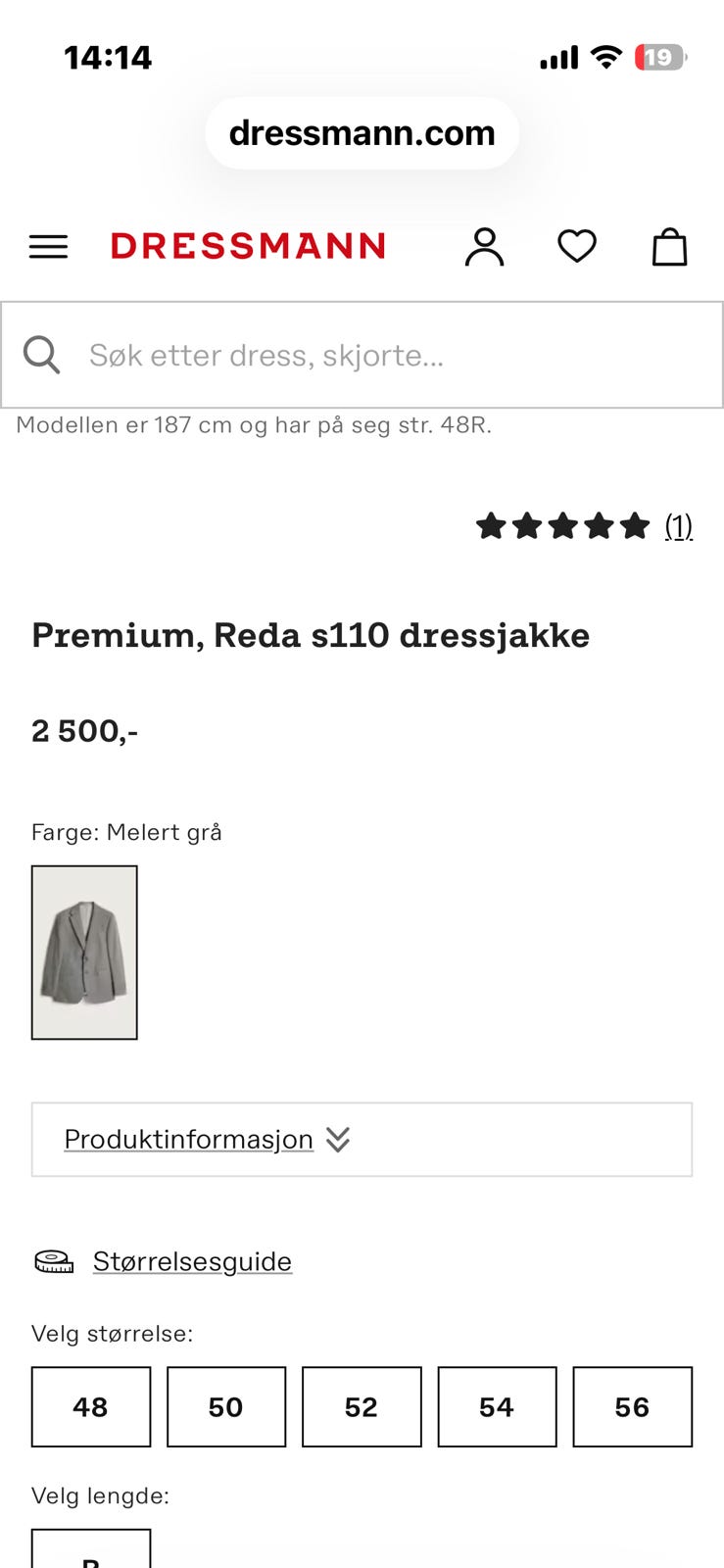This screenshot has height=1568, width=724.
Task: Select size 56
Action: (632, 1406)
